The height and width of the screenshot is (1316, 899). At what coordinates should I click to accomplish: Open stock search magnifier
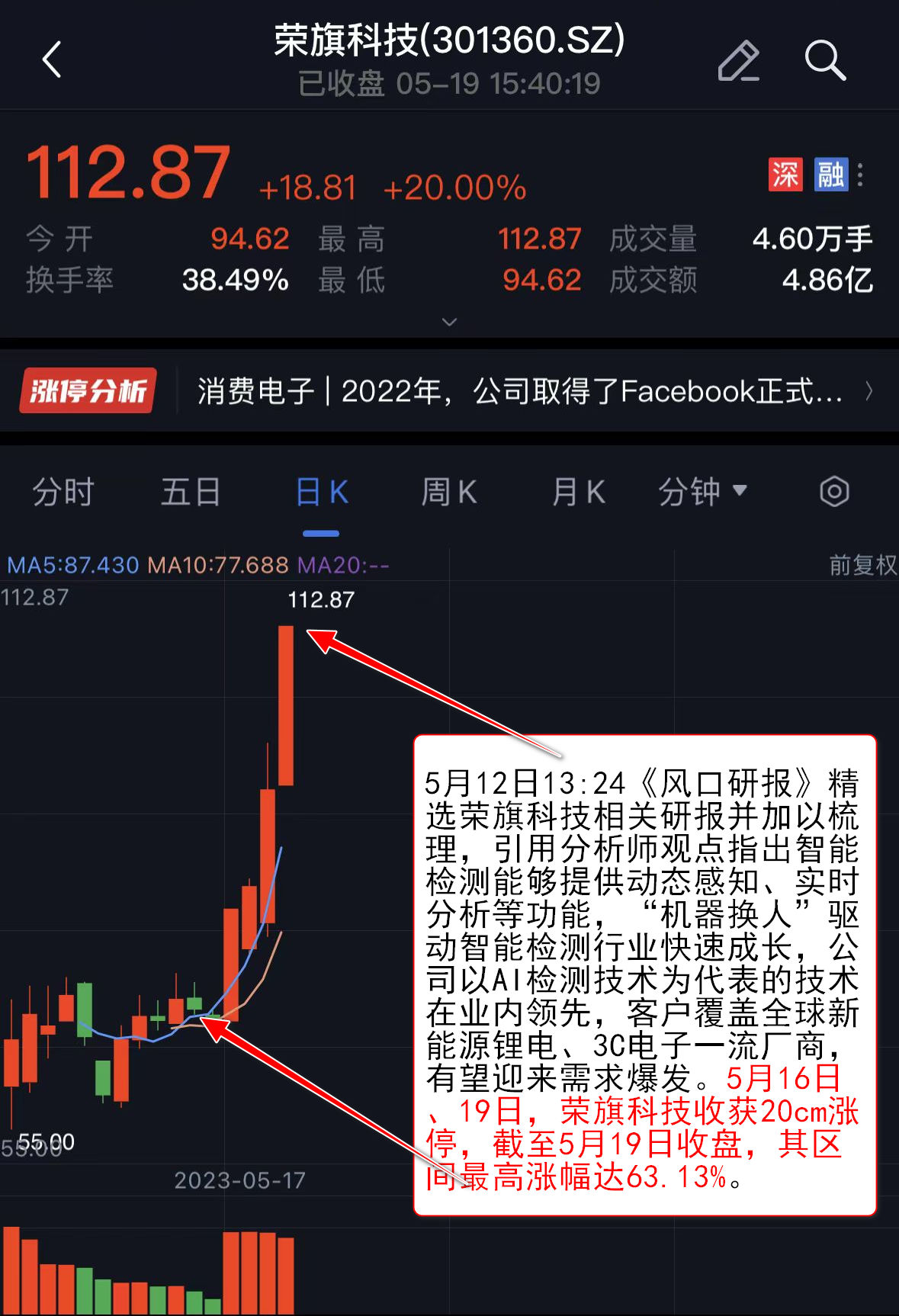point(824,60)
